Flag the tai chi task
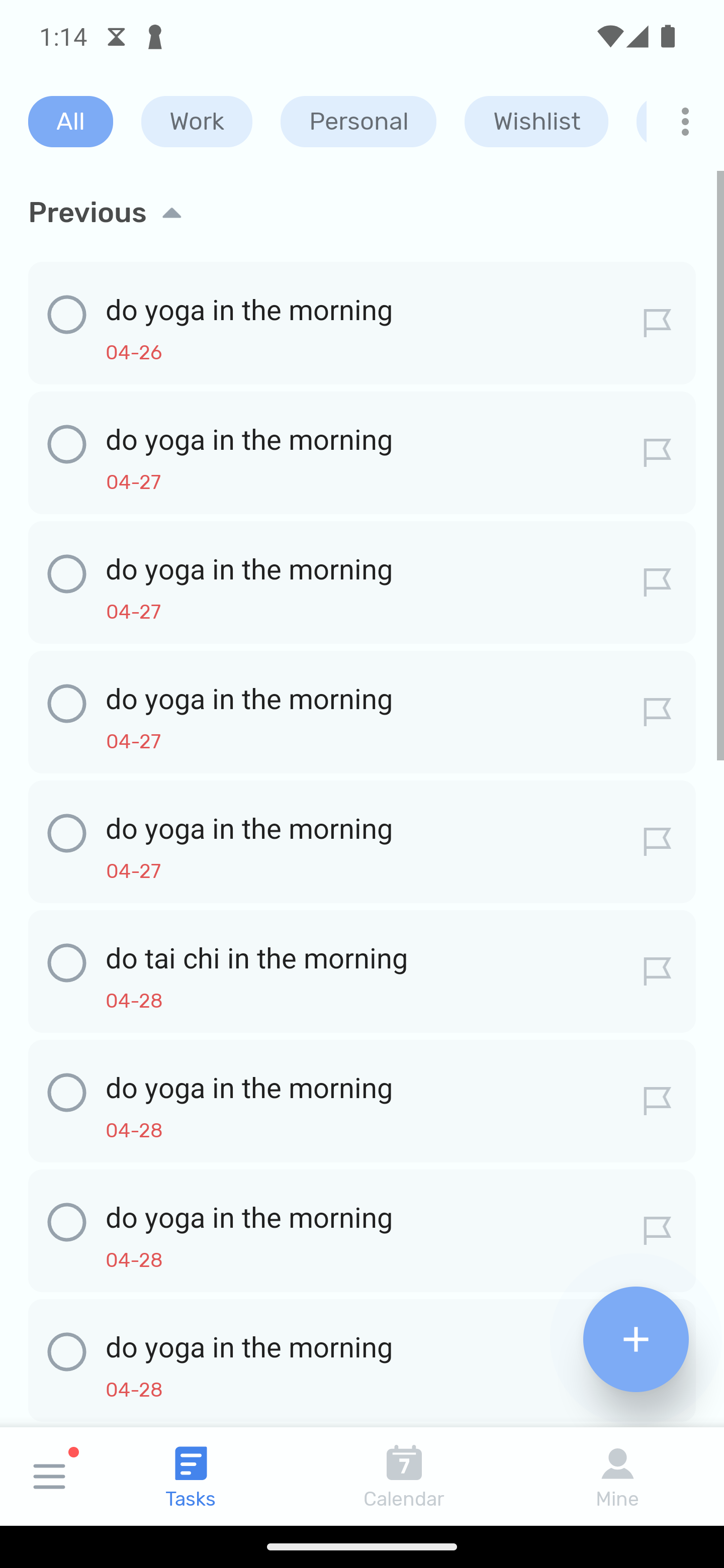This screenshot has width=724, height=1568. tap(657, 971)
